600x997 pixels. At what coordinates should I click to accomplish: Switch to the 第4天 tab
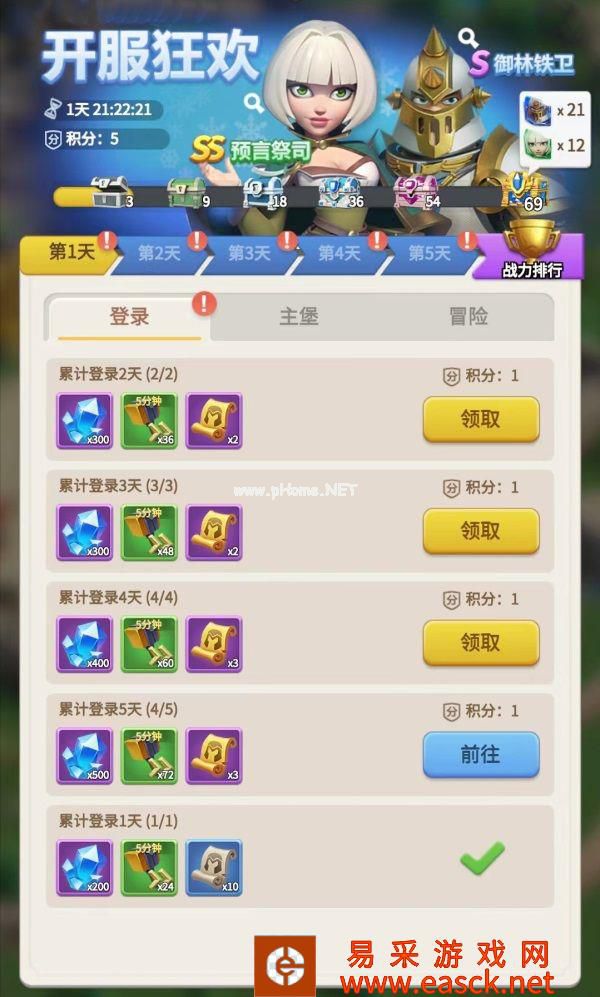[338, 254]
